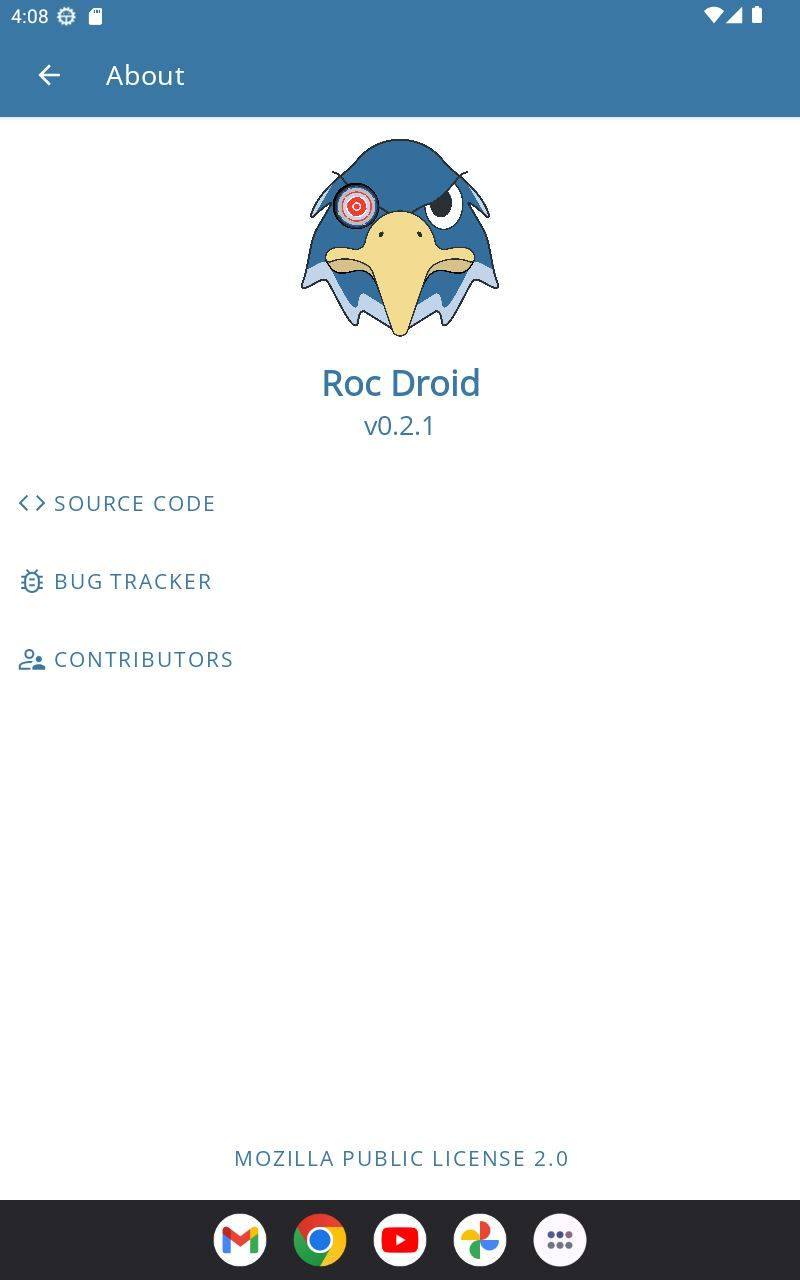Launch Chrome from the dock

(x=320, y=1239)
